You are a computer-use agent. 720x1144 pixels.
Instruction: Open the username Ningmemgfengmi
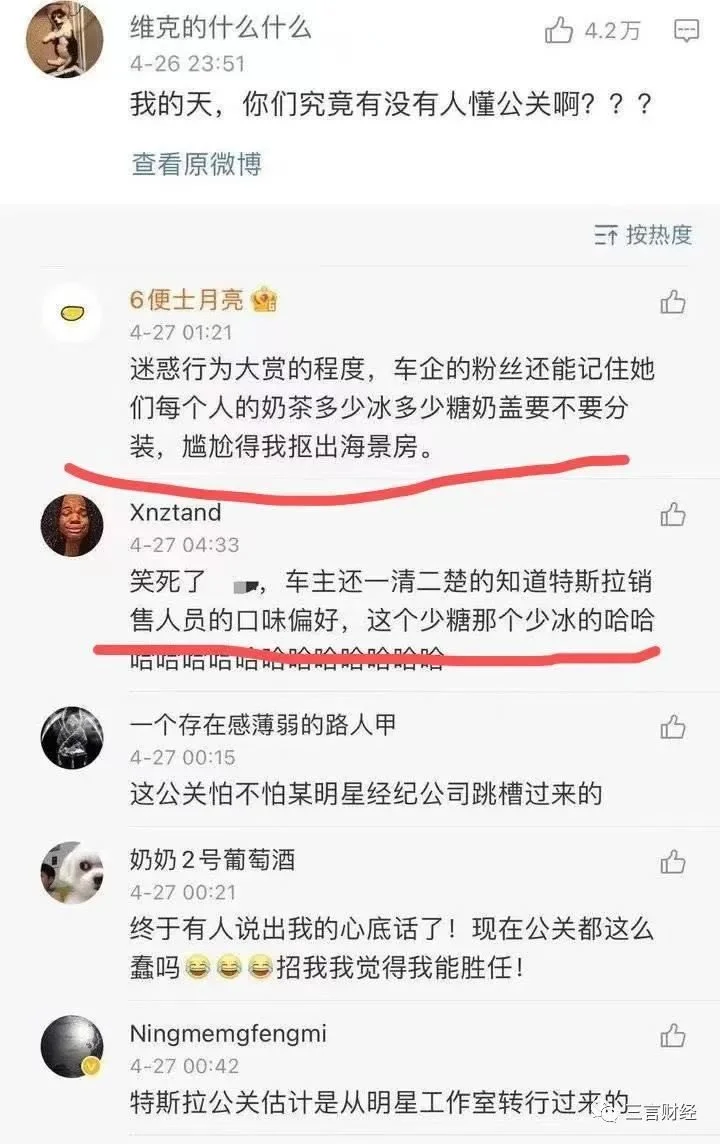point(228,1033)
